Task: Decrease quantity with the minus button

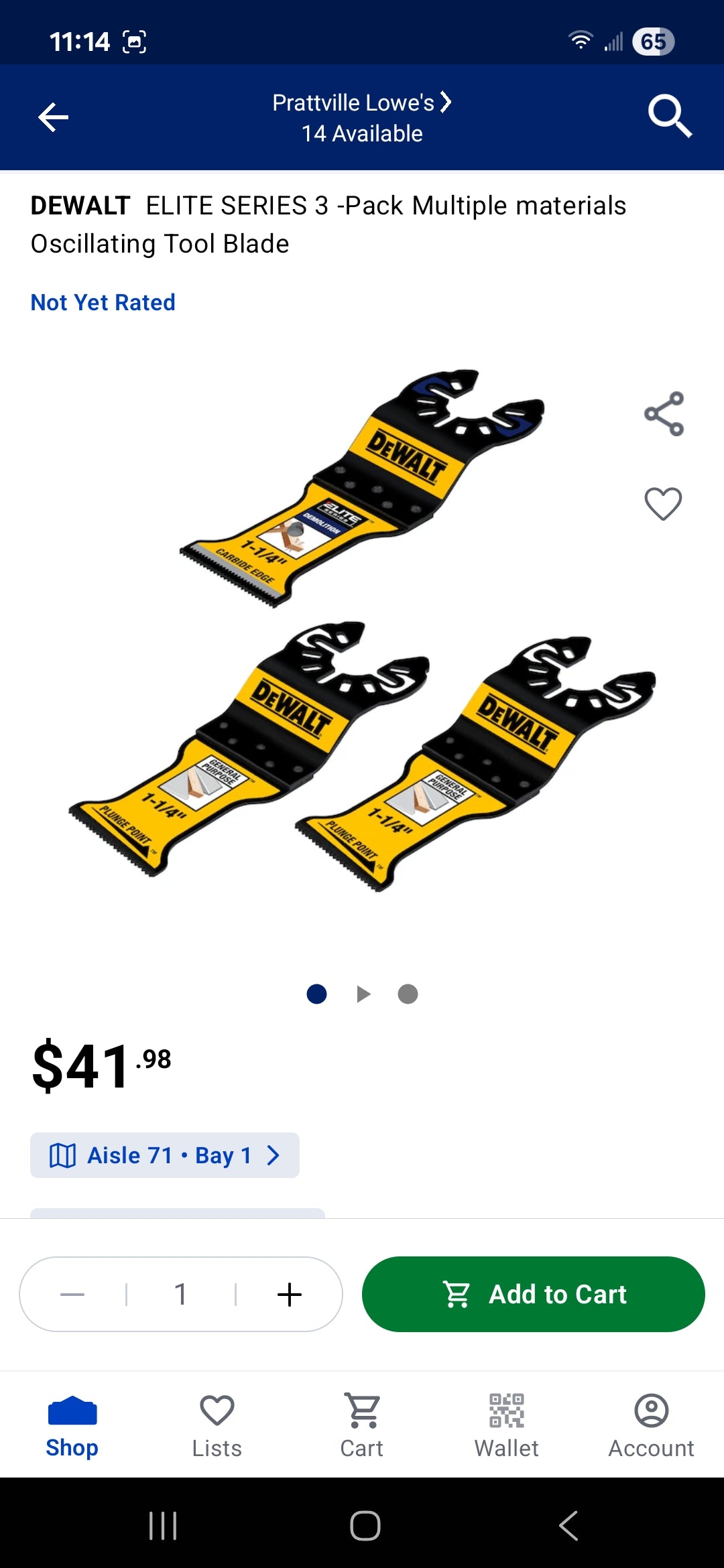Action: (72, 1294)
